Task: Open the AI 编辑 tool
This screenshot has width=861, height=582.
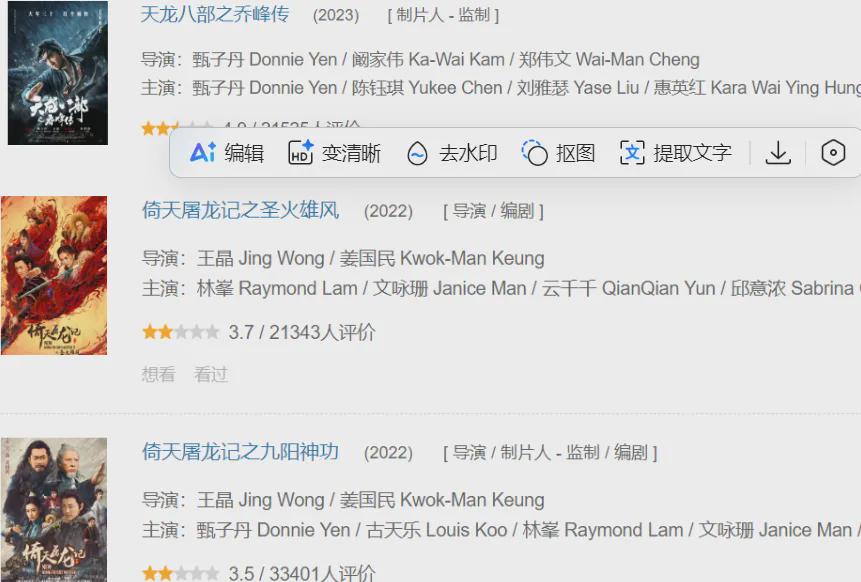Action: (x=227, y=153)
